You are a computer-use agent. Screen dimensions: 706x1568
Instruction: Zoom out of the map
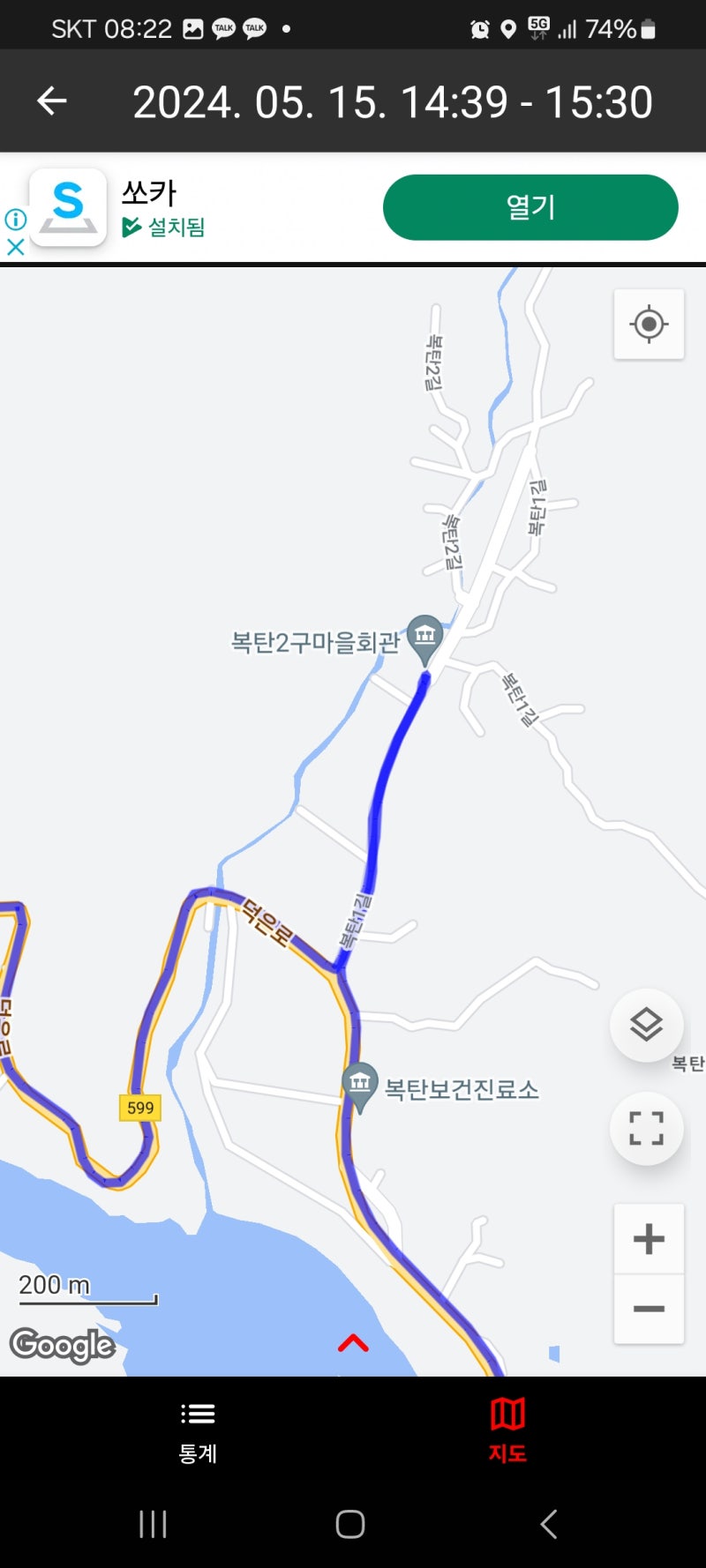(649, 1308)
